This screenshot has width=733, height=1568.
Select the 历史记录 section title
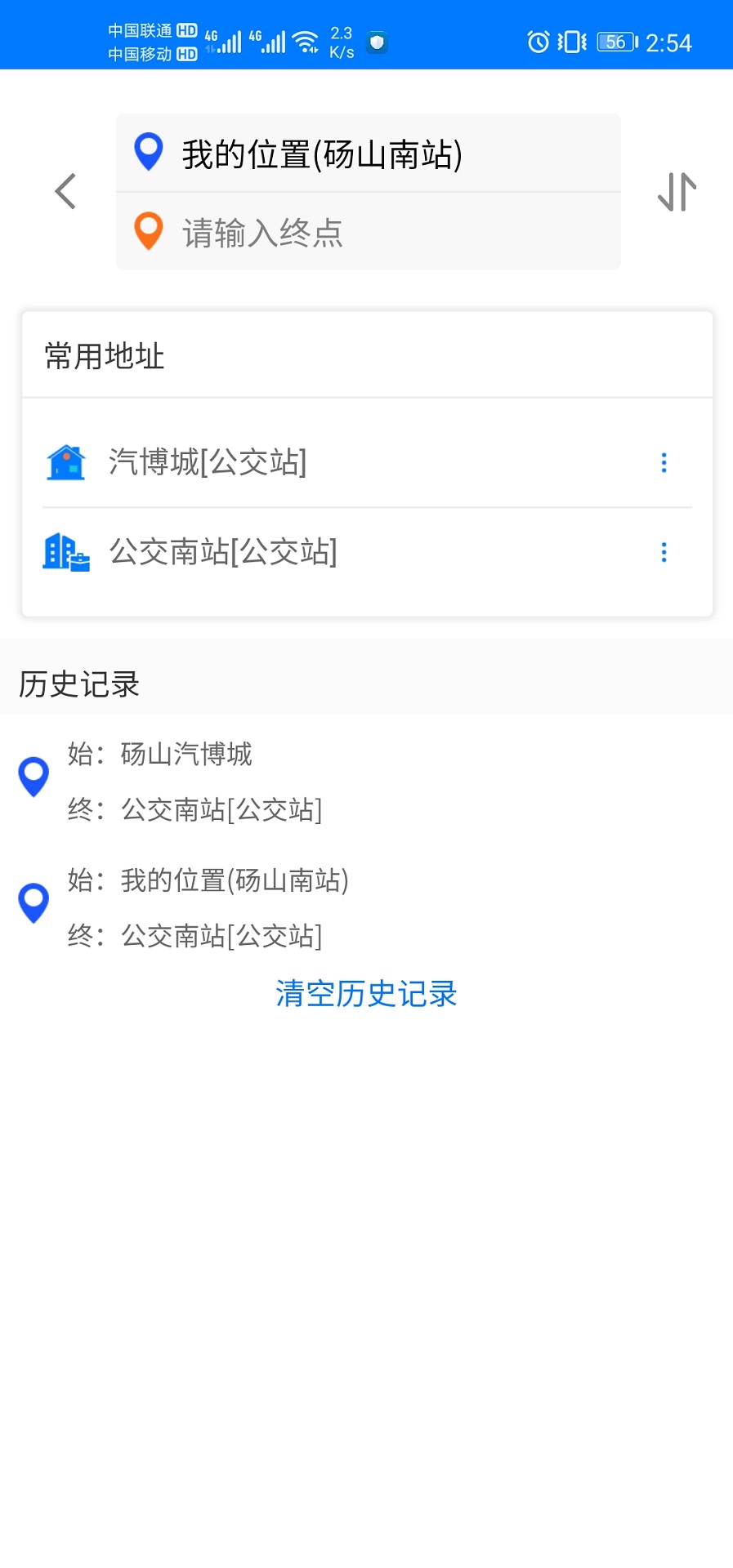tap(78, 684)
